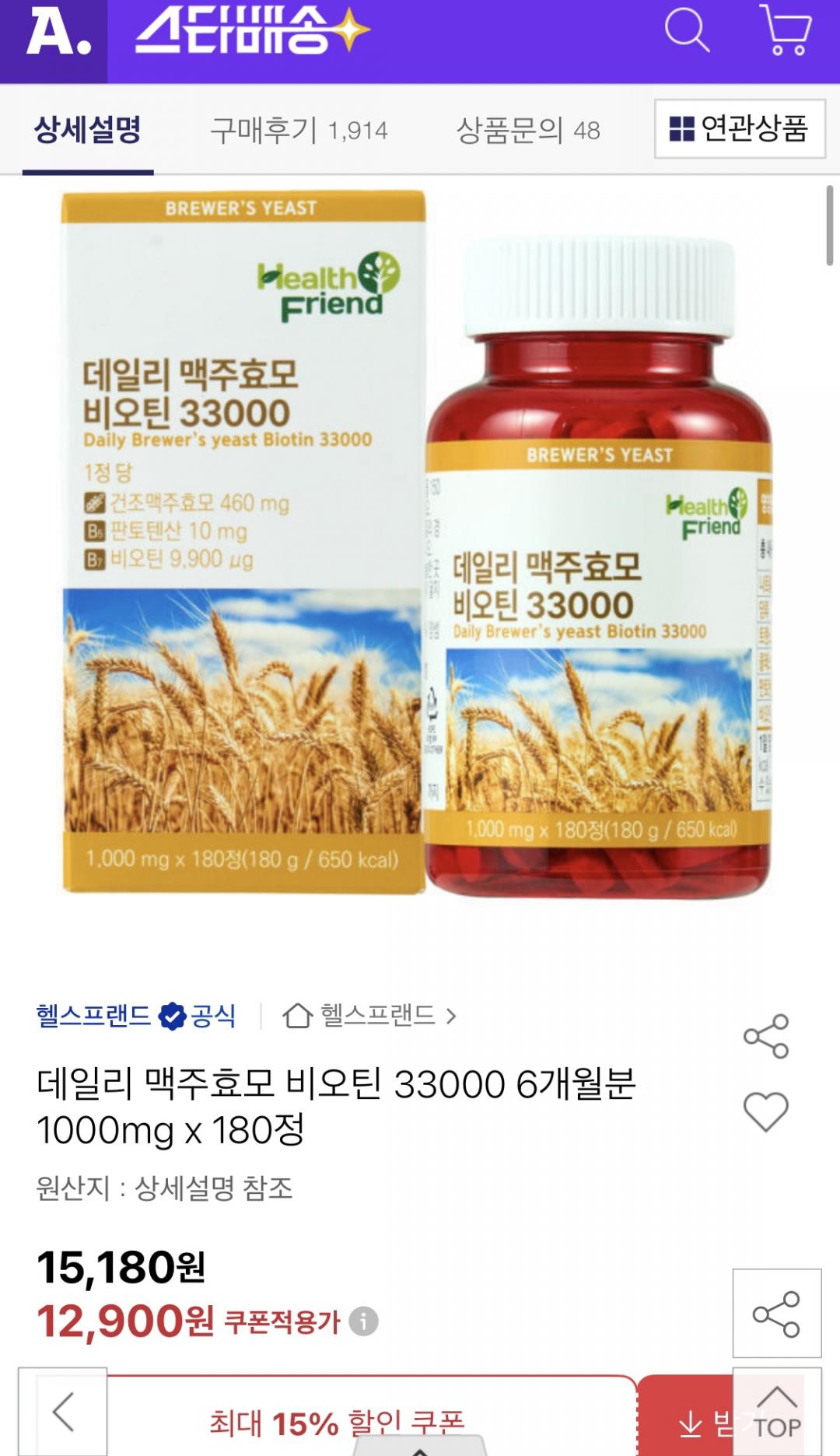Switch to the 상품문의 inquiries tab
This screenshot has width=840, height=1456.
tap(527, 130)
